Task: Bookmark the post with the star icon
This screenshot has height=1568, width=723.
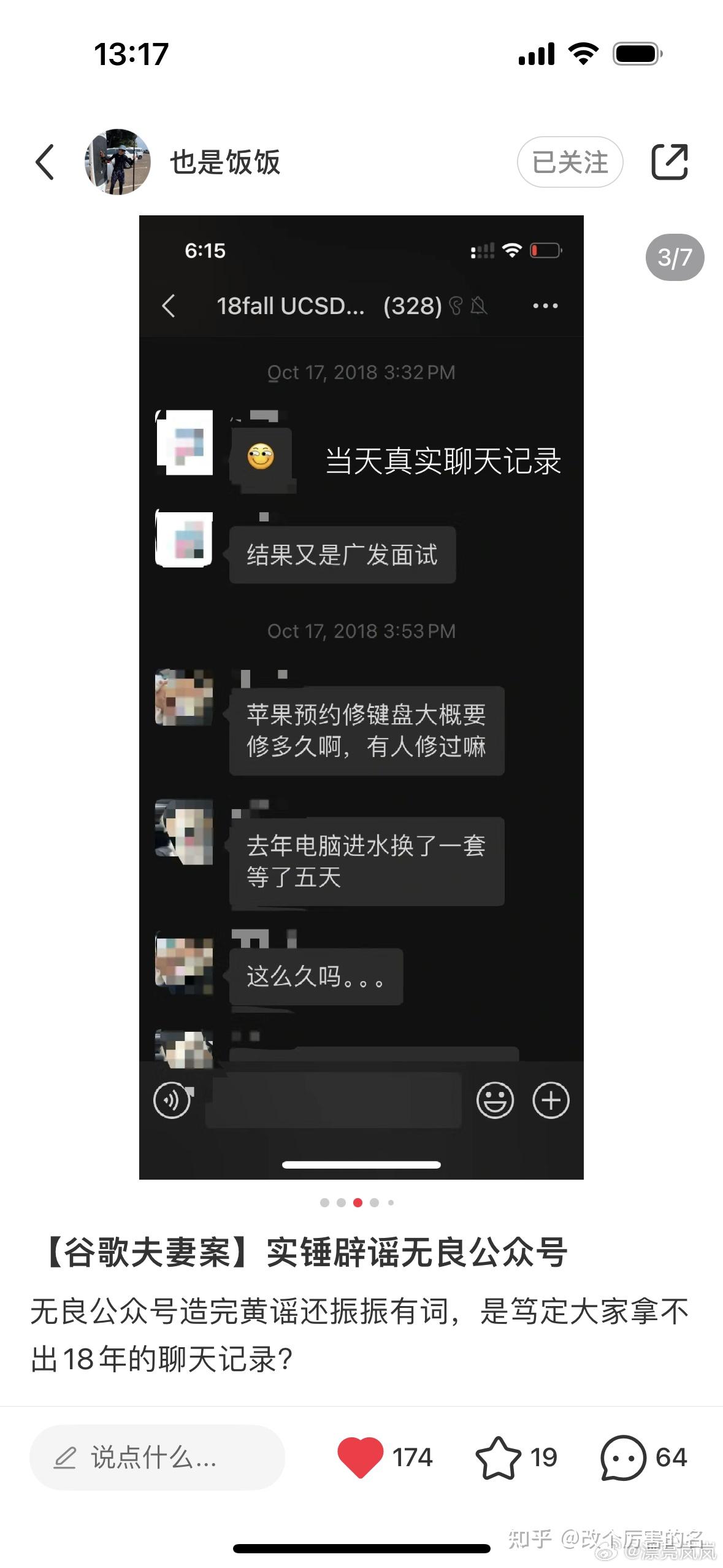Action: (498, 1457)
